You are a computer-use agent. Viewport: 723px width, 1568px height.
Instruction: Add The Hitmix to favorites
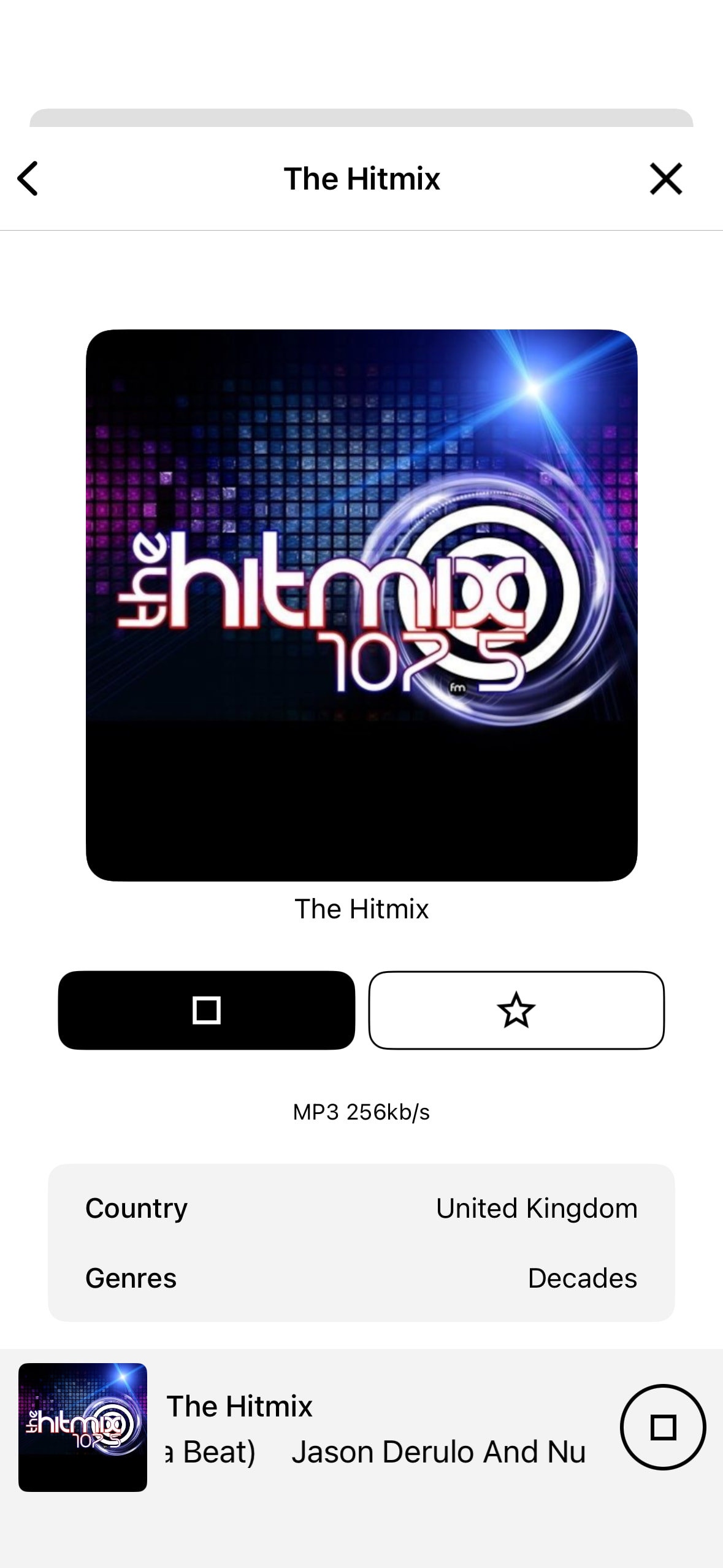click(516, 1010)
